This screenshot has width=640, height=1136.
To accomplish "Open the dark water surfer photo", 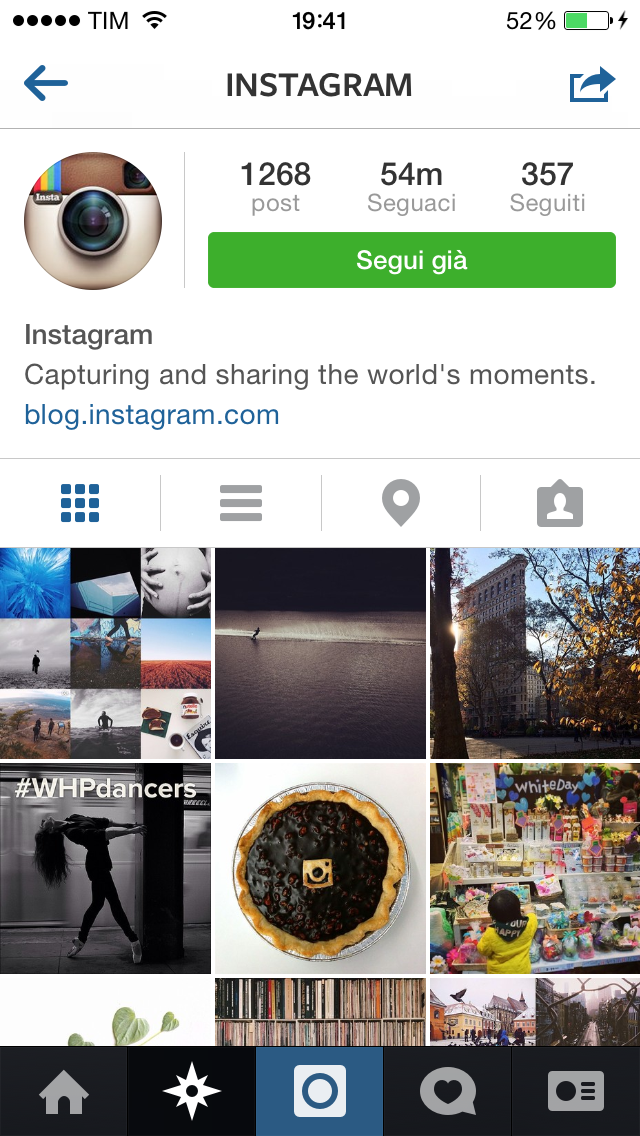I will pos(320,653).
